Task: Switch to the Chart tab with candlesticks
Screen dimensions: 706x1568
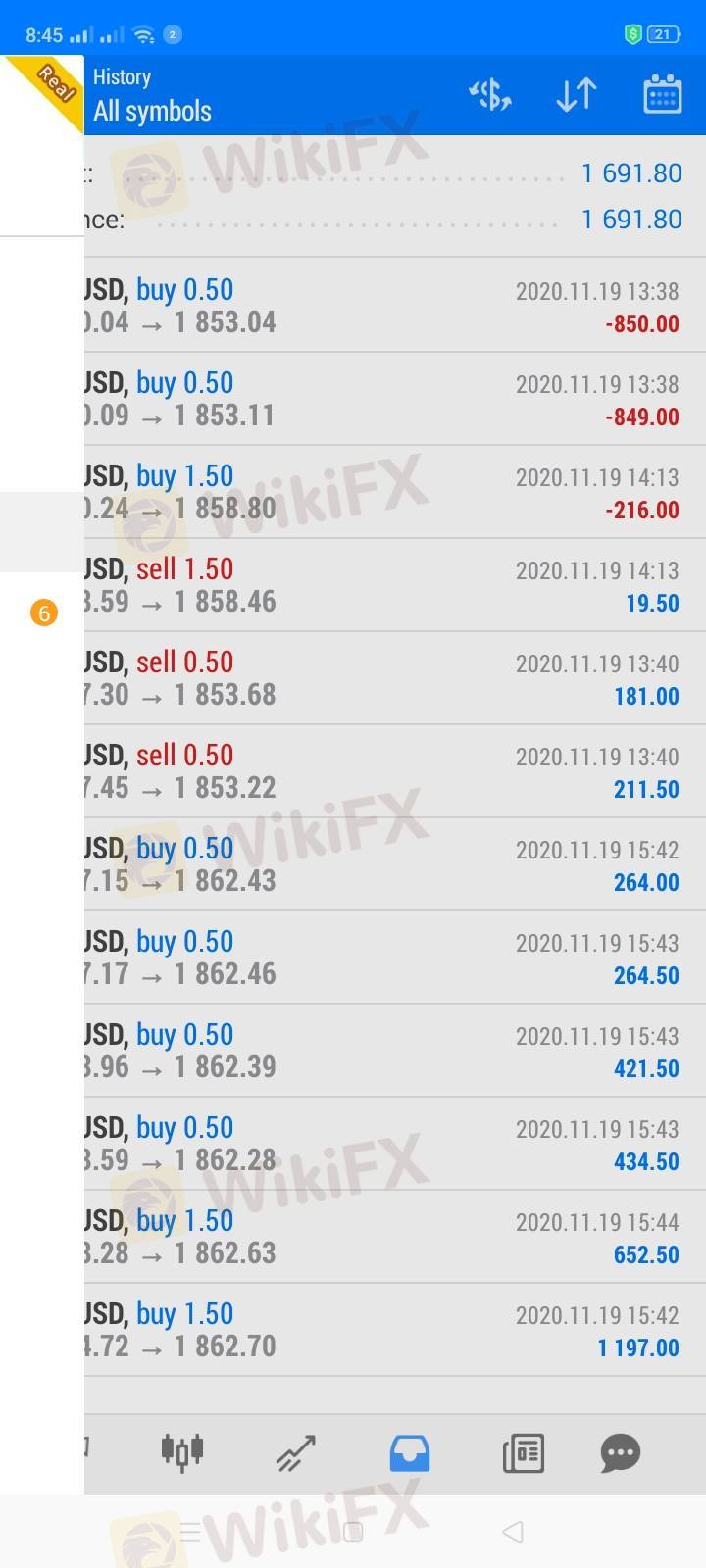Action: click(x=182, y=1451)
